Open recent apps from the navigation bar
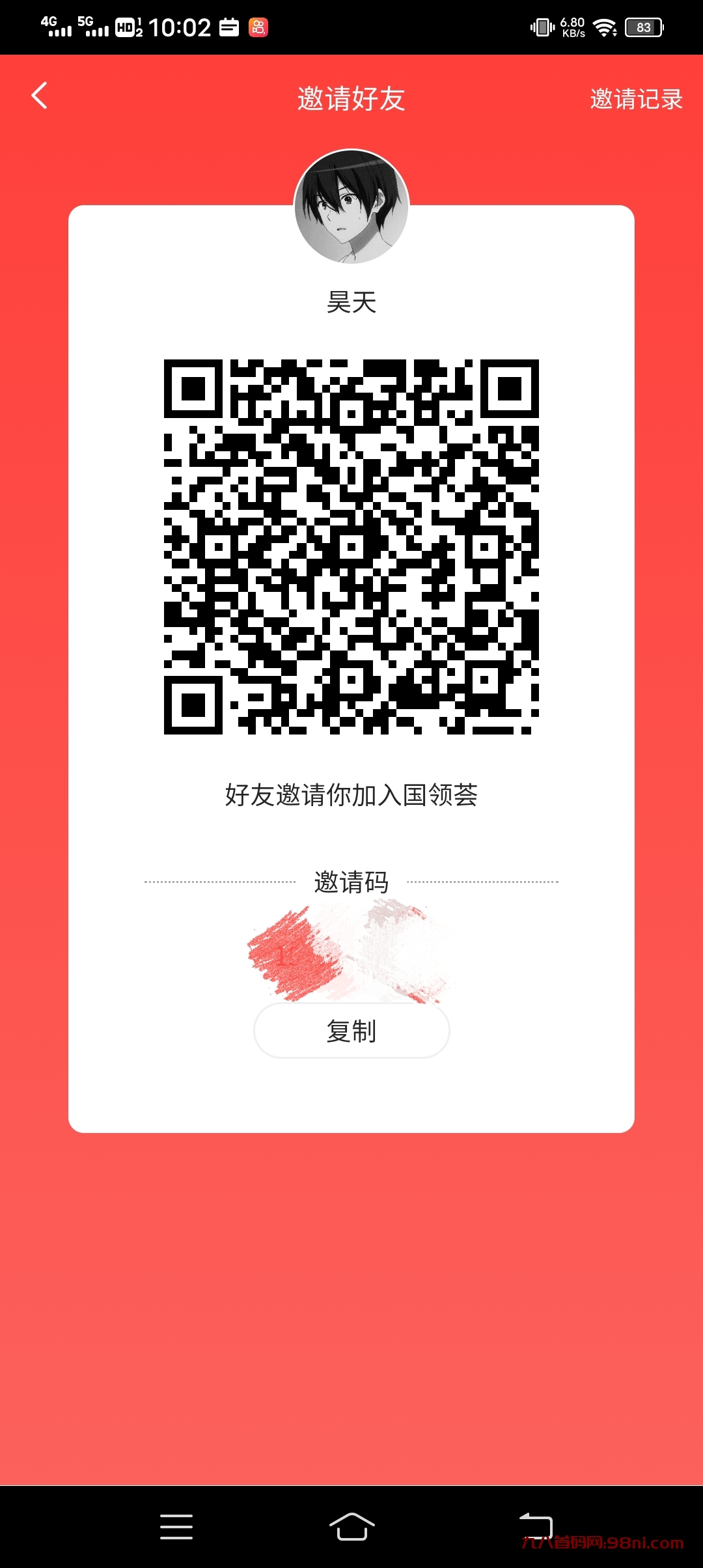The width and height of the screenshot is (703, 1568). [x=176, y=1526]
